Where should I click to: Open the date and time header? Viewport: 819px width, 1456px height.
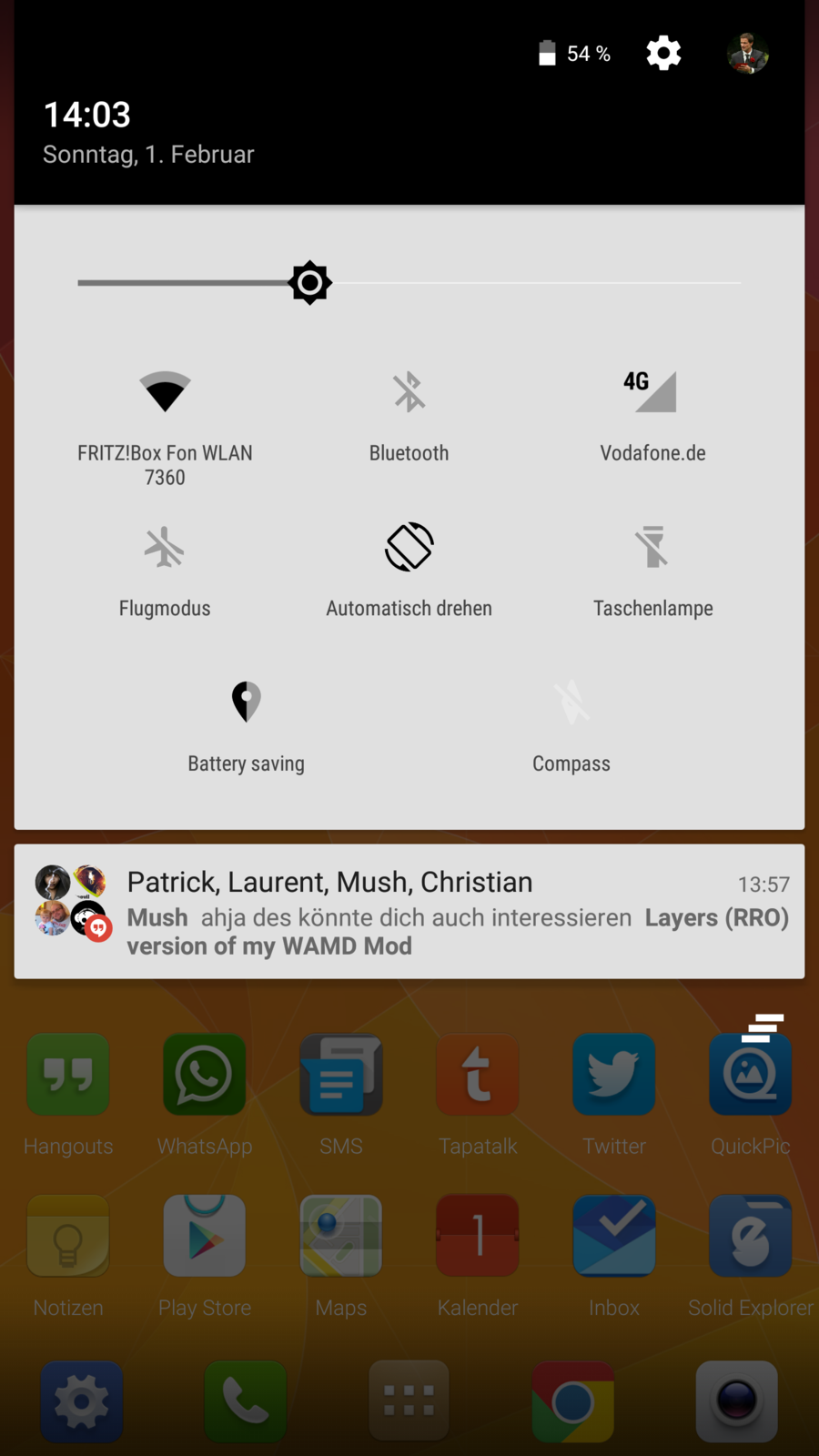(148, 133)
